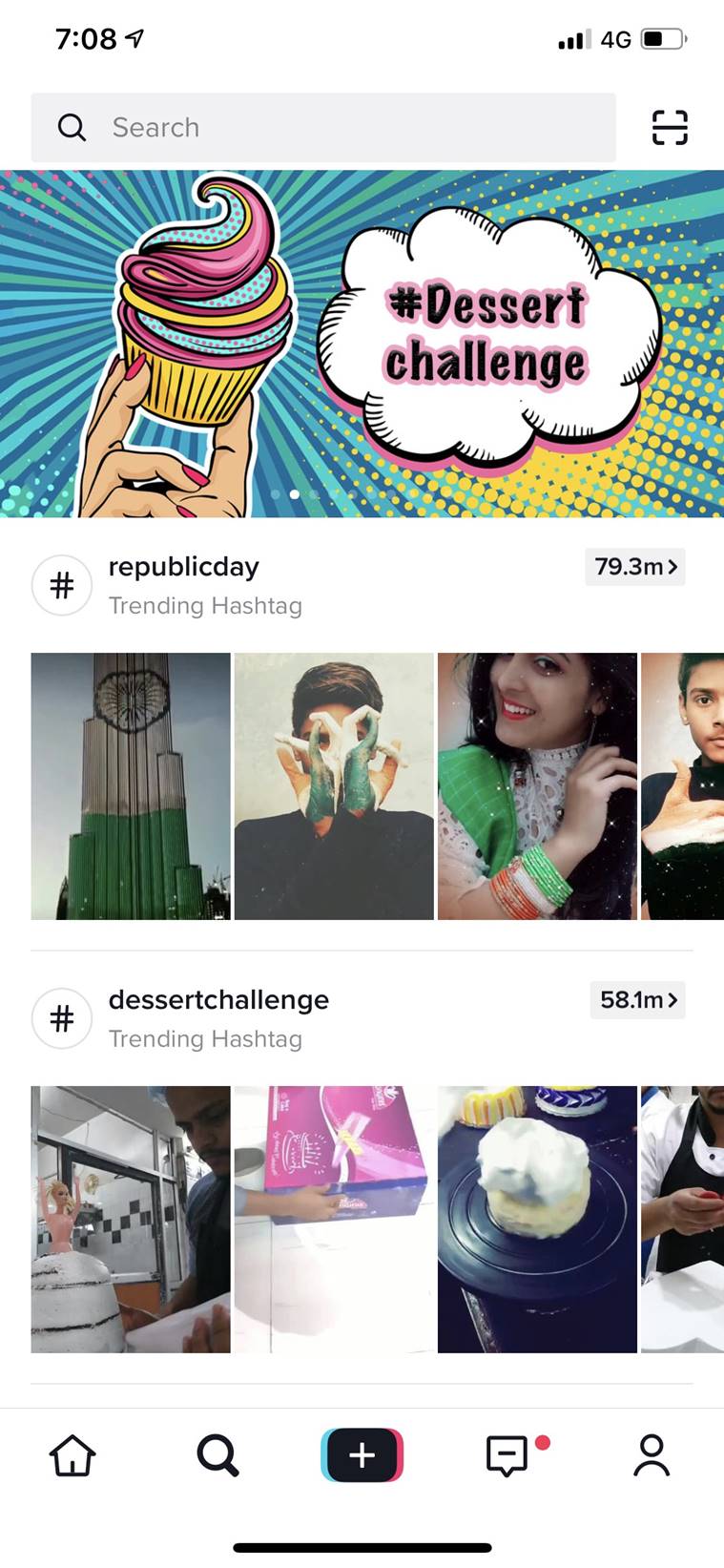Screen dimensions: 724x1568
Task: Open the Inbox tab
Action: pyautogui.click(x=508, y=1455)
